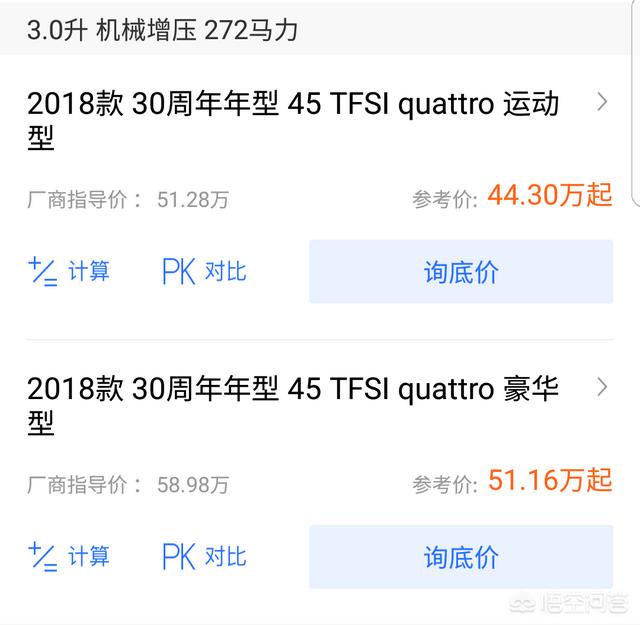640x625 pixels.
Task: Open the 45 TFSI quattro 运动型 model row
Action: pos(310,120)
